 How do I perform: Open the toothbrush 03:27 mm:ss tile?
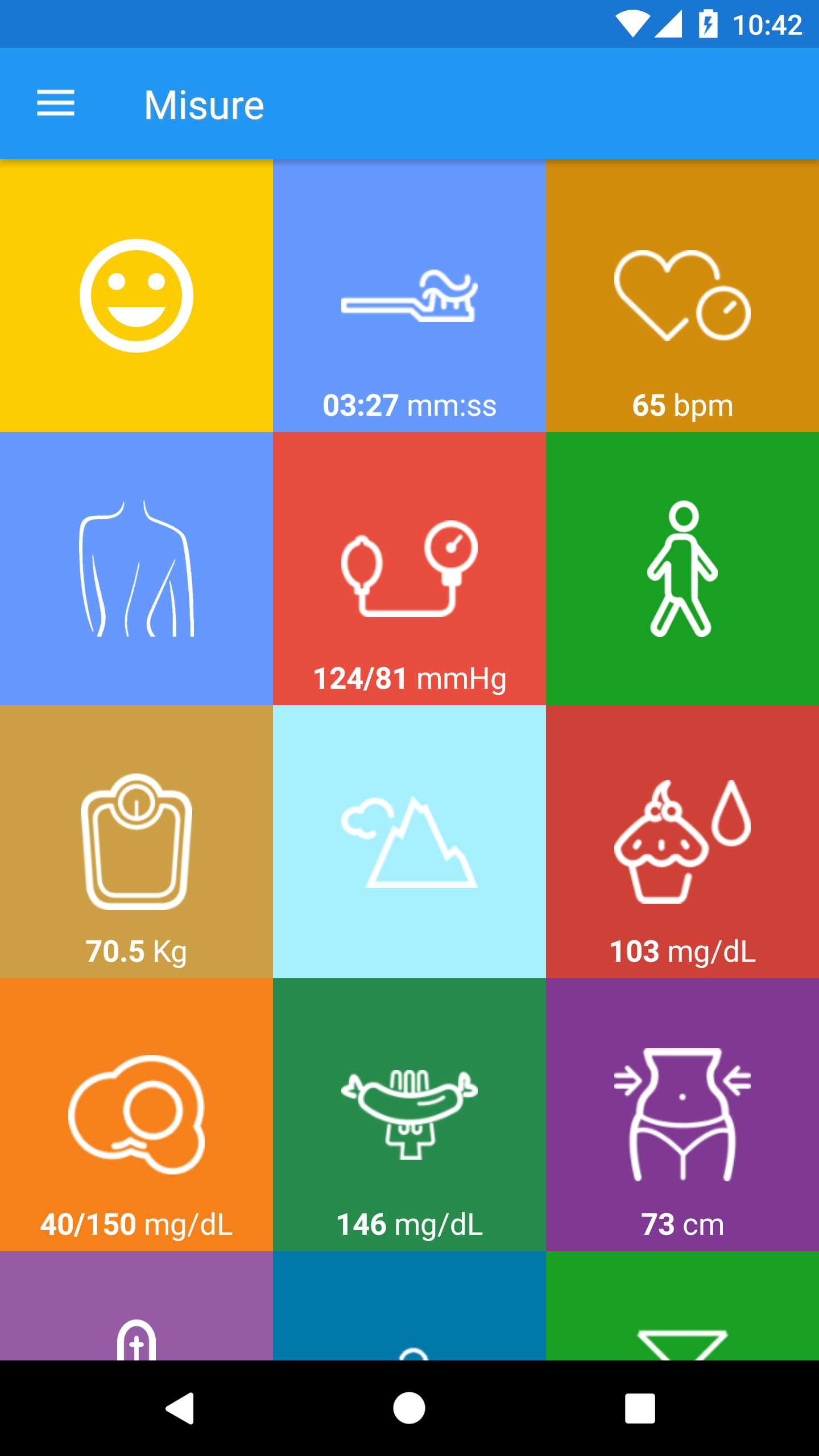[409, 296]
